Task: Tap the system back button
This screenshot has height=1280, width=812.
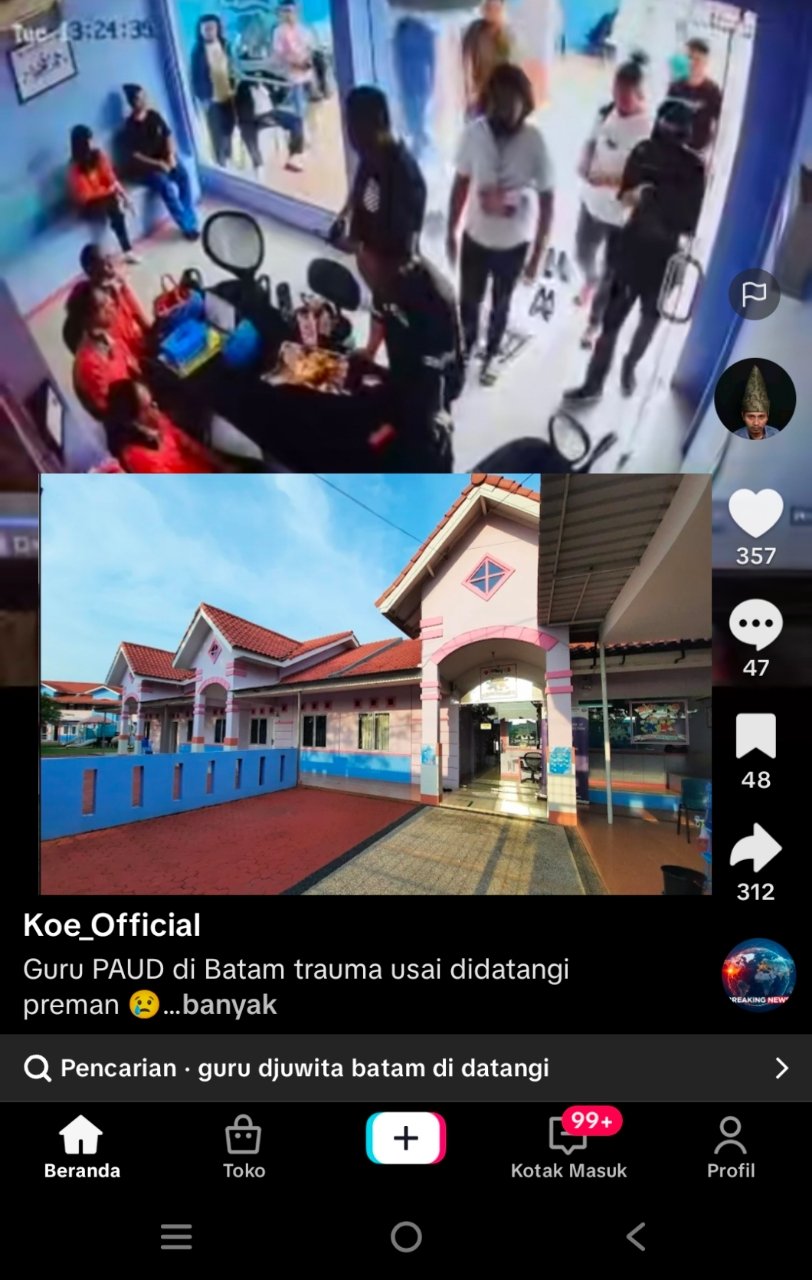Action: click(635, 1237)
